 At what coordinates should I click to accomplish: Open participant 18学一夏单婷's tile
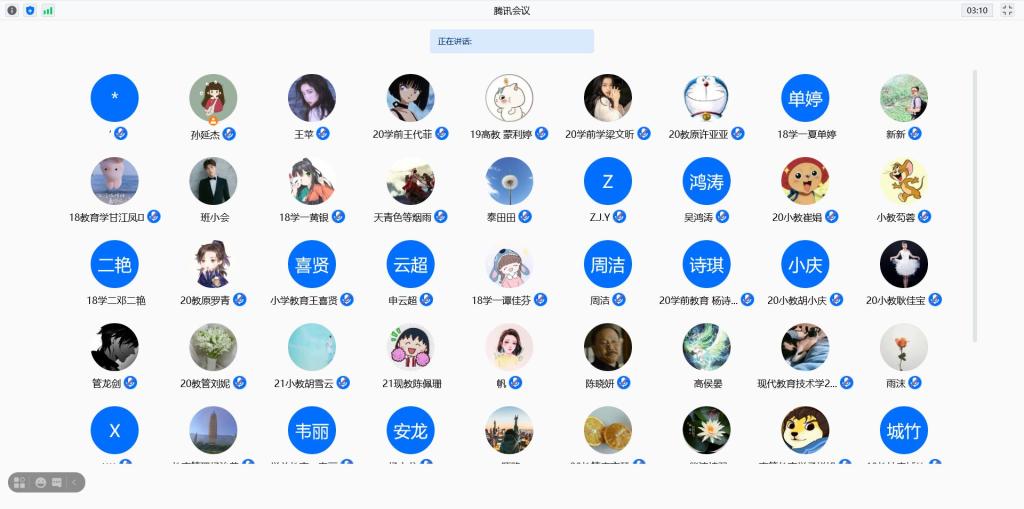coord(805,98)
